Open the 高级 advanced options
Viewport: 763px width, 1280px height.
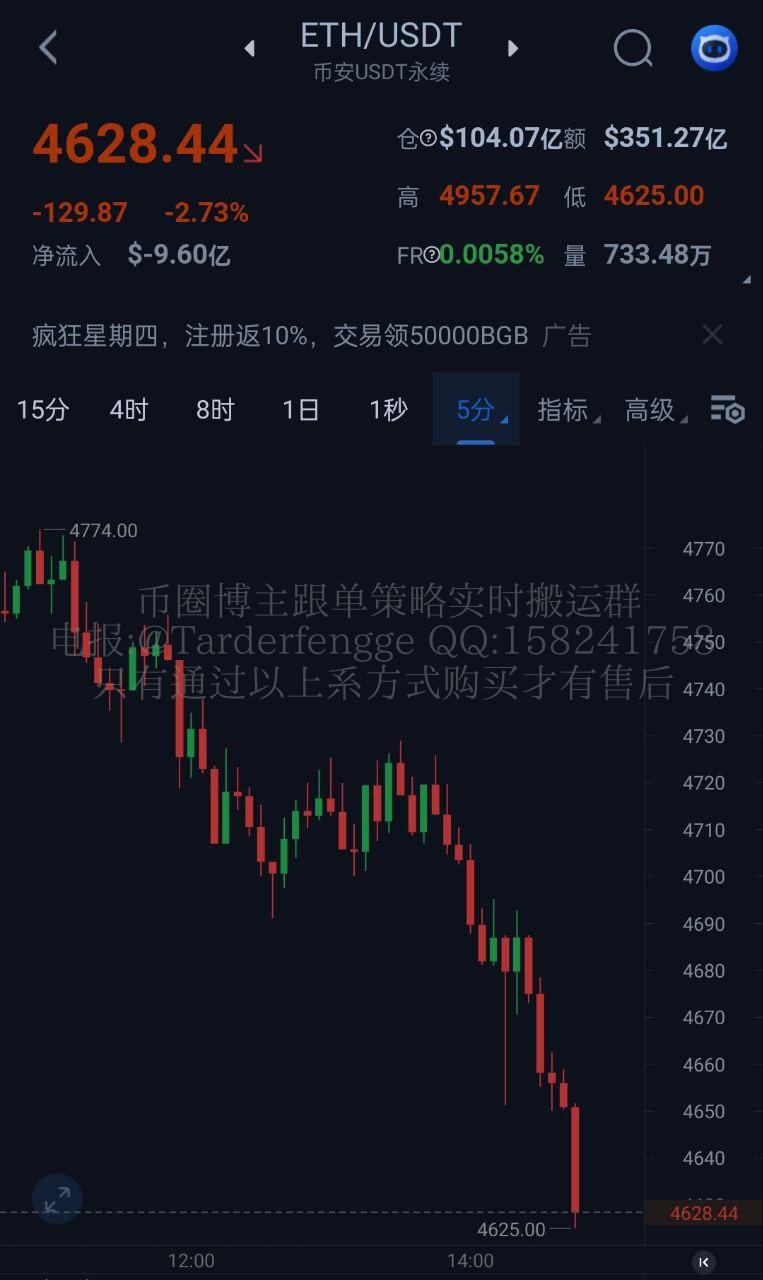click(x=651, y=409)
